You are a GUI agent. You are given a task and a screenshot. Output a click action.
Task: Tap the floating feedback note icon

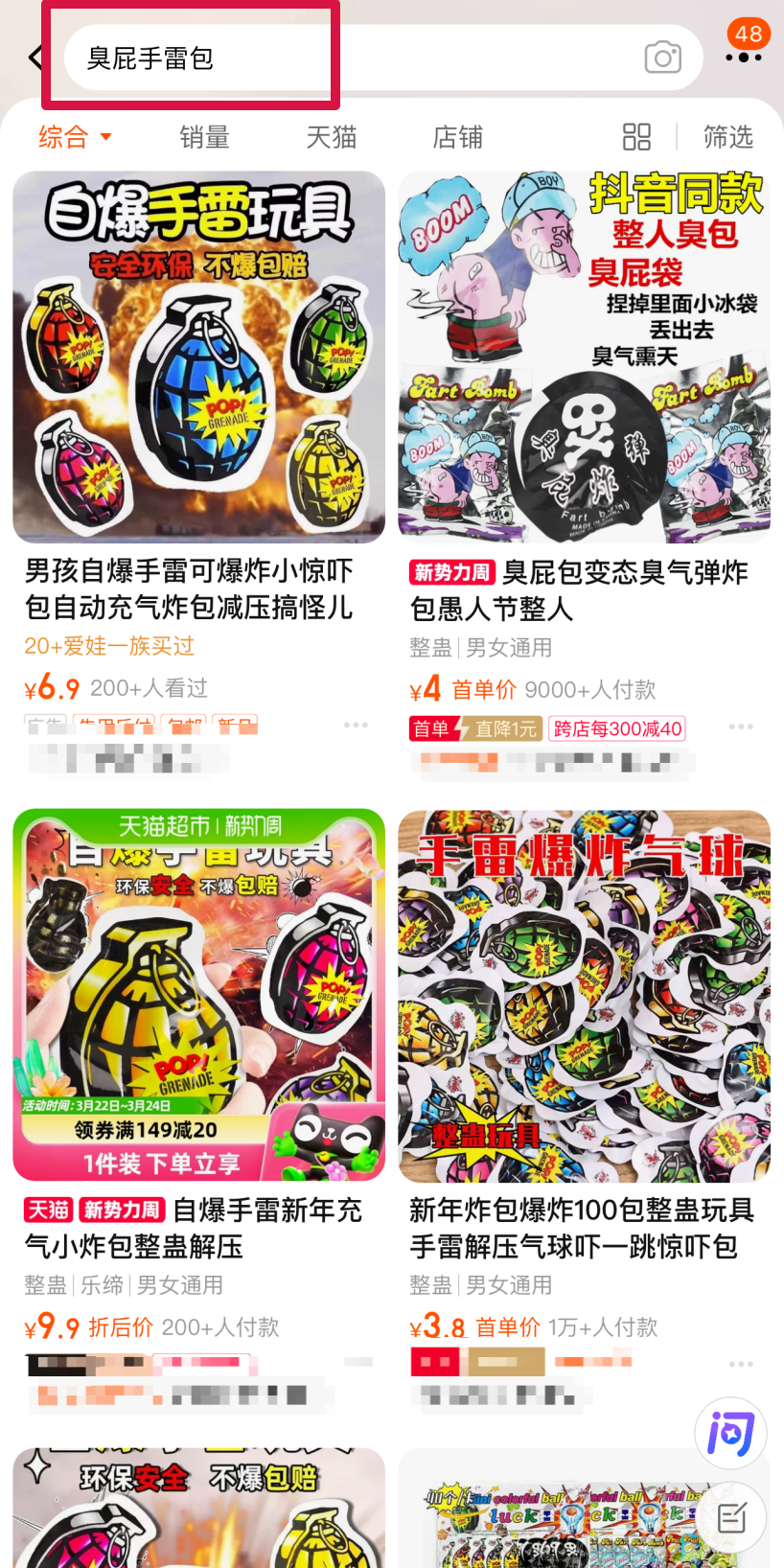coord(732,1517)
